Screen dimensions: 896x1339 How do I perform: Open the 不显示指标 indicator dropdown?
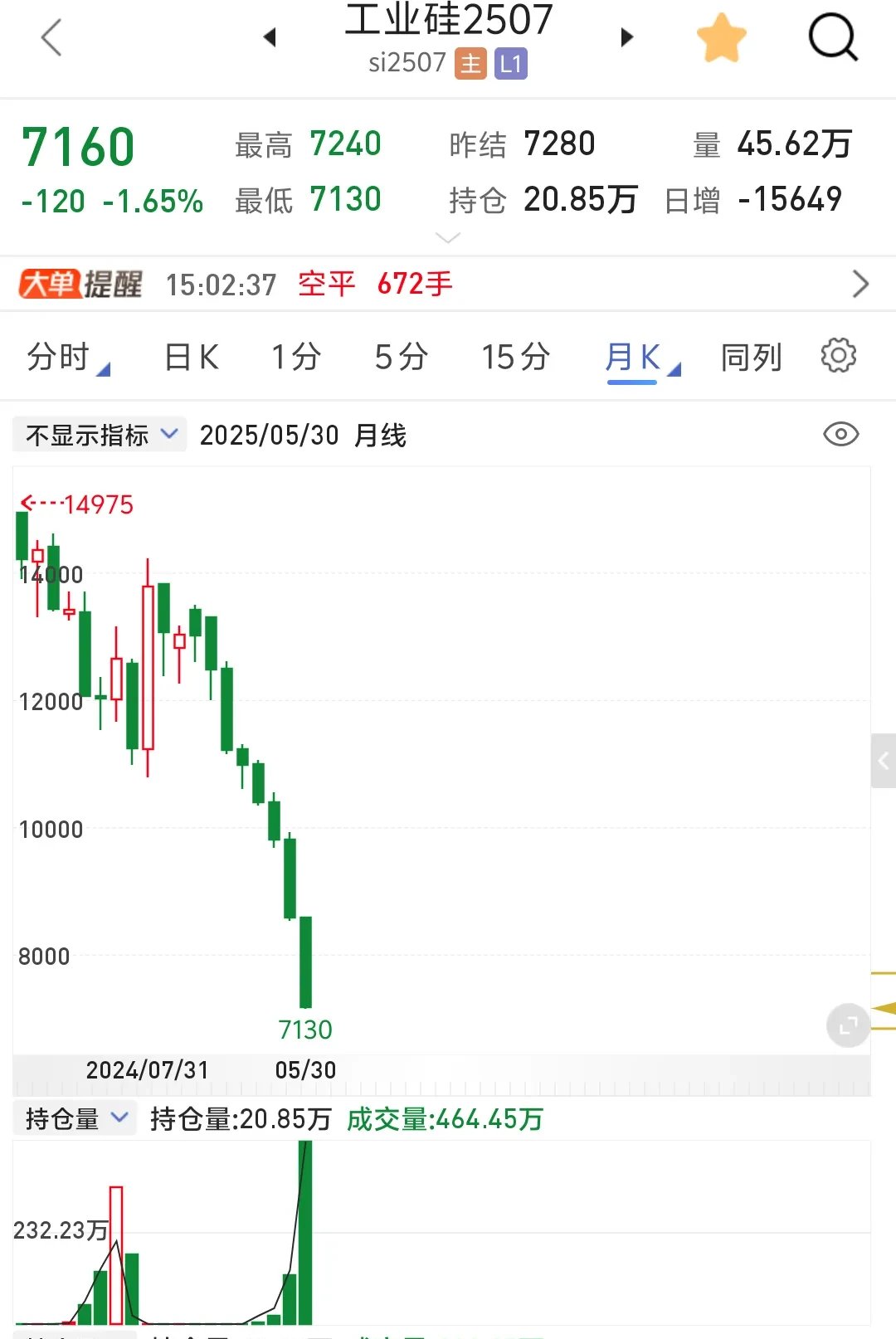pos(99,433)
